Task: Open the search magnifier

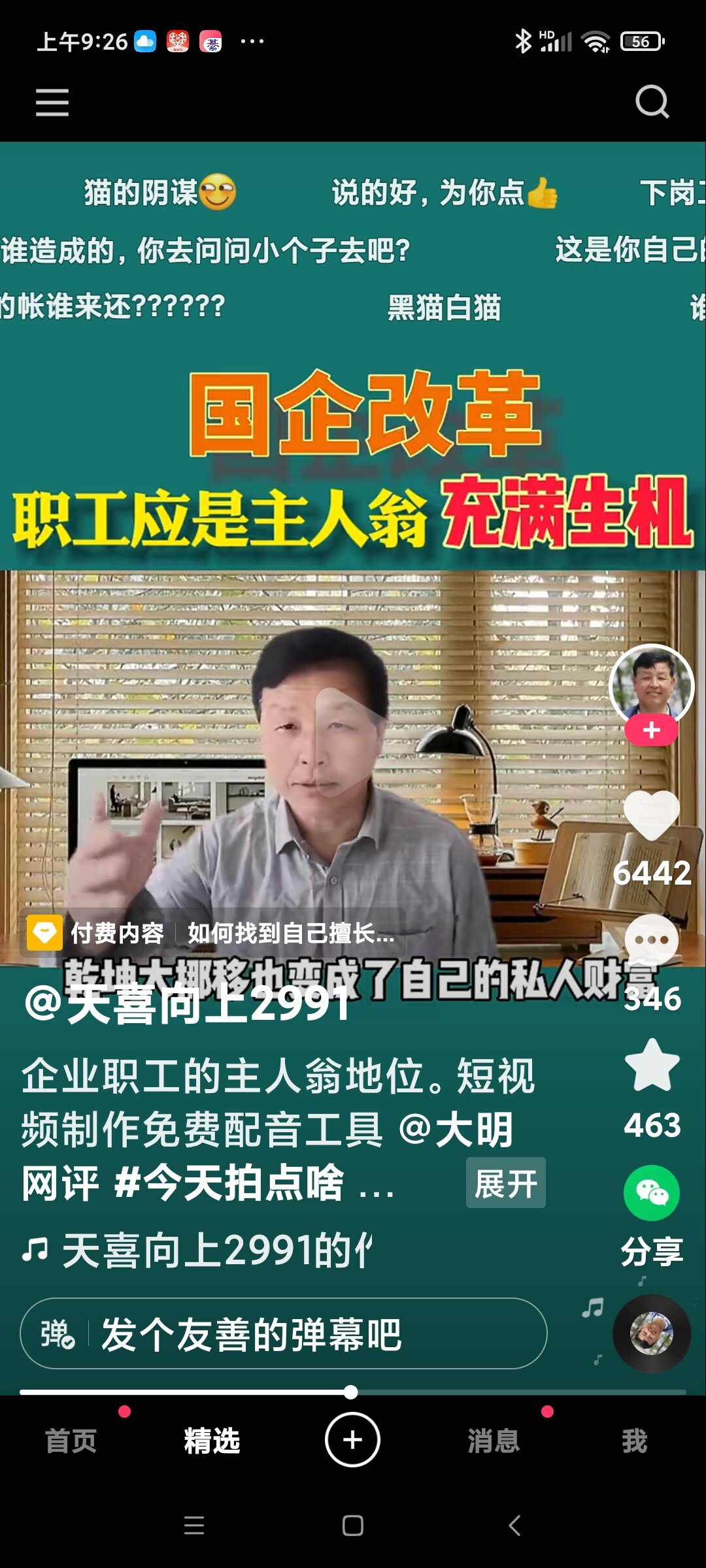Action: point(652,102)
